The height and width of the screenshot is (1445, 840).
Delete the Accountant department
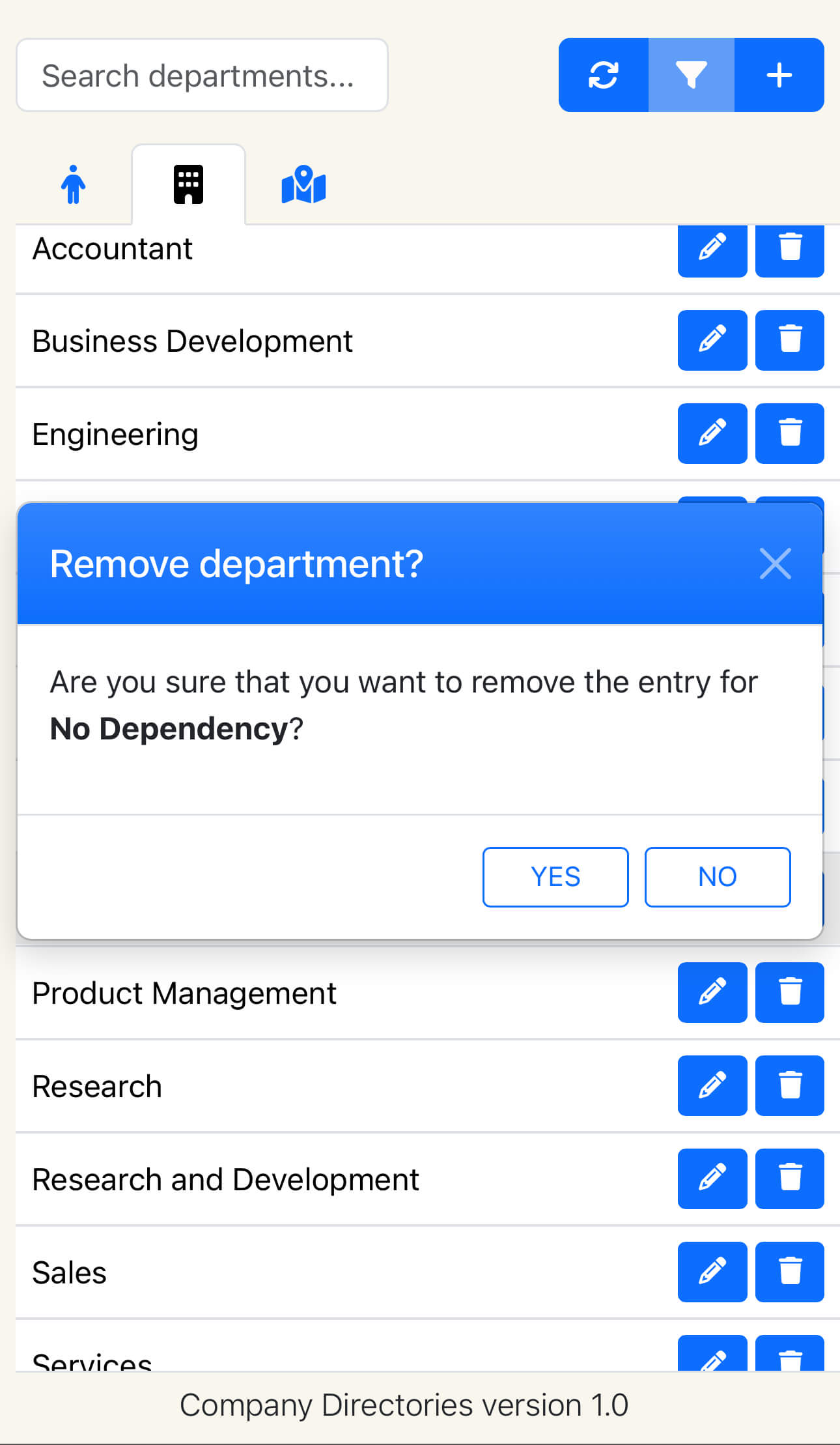tap(790, 249)
